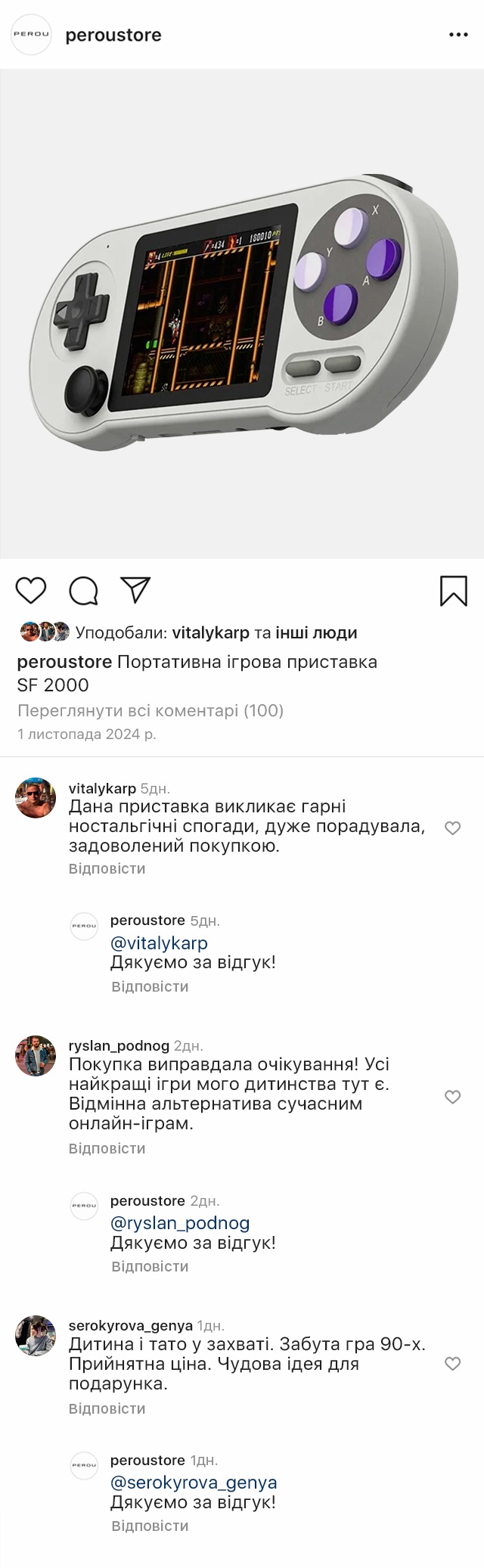Reply to serokyrova_genya's comment
The width and height of the screenshot is (484, 1568).
click(107, 1408)
